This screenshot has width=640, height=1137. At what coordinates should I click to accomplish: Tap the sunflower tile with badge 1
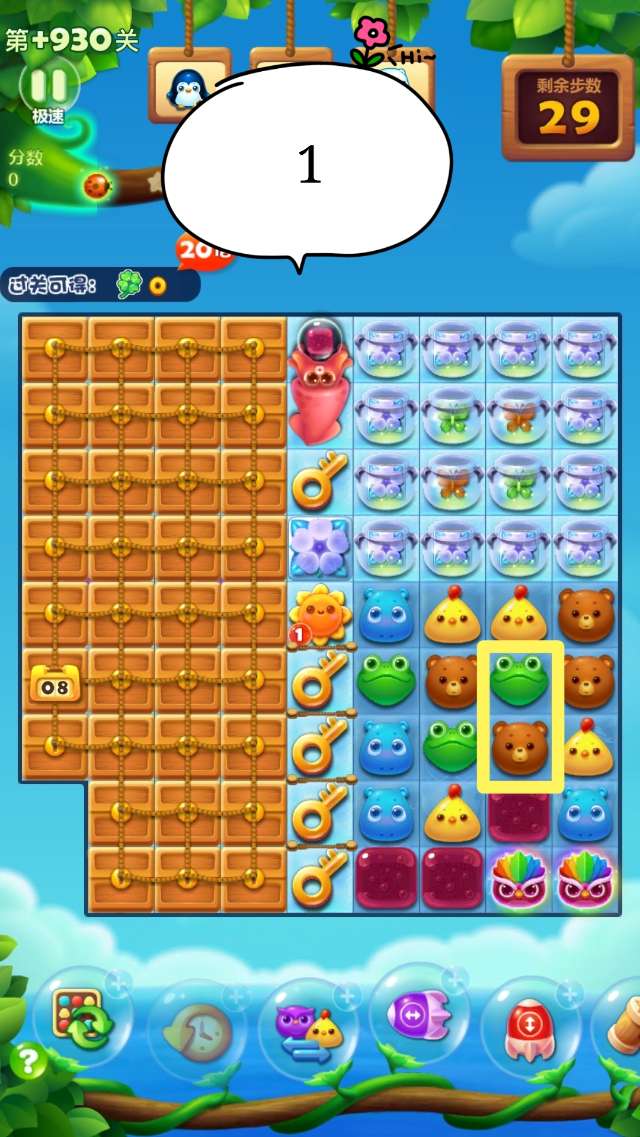[x=317, y=615]
